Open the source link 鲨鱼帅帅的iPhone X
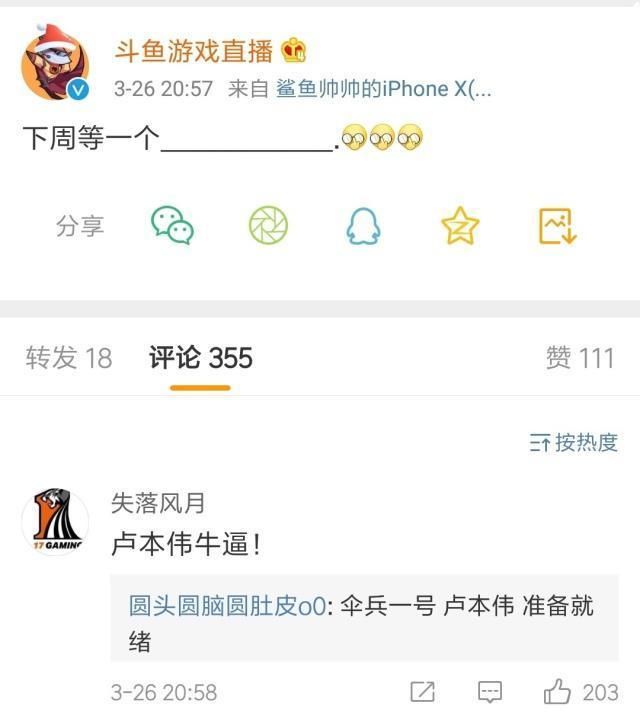Viewport: 640px width, 719px height. click(383, 89)
